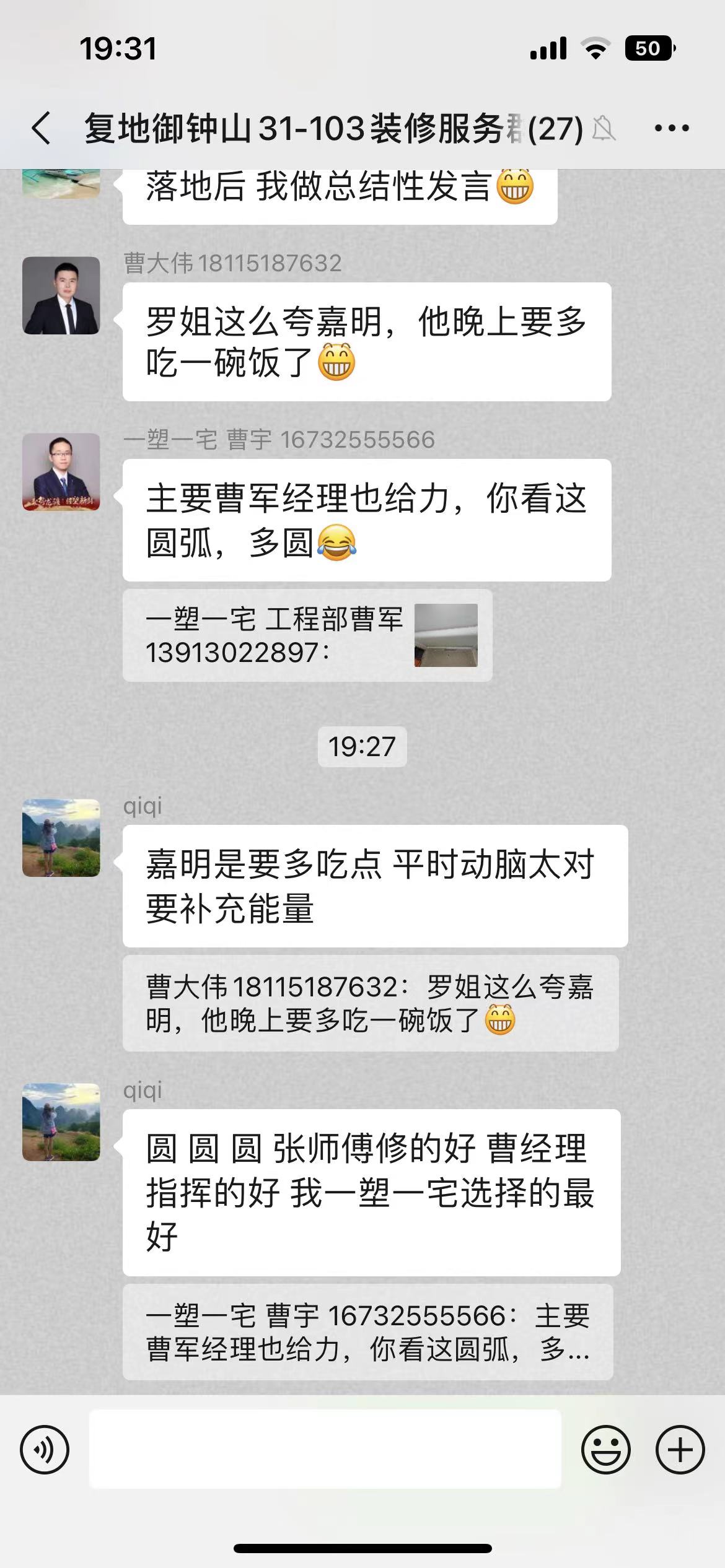Open qiqi's avatar beside 嘉明是要多吃点 message
725x1568 pixels.
(x=61, y=838)
